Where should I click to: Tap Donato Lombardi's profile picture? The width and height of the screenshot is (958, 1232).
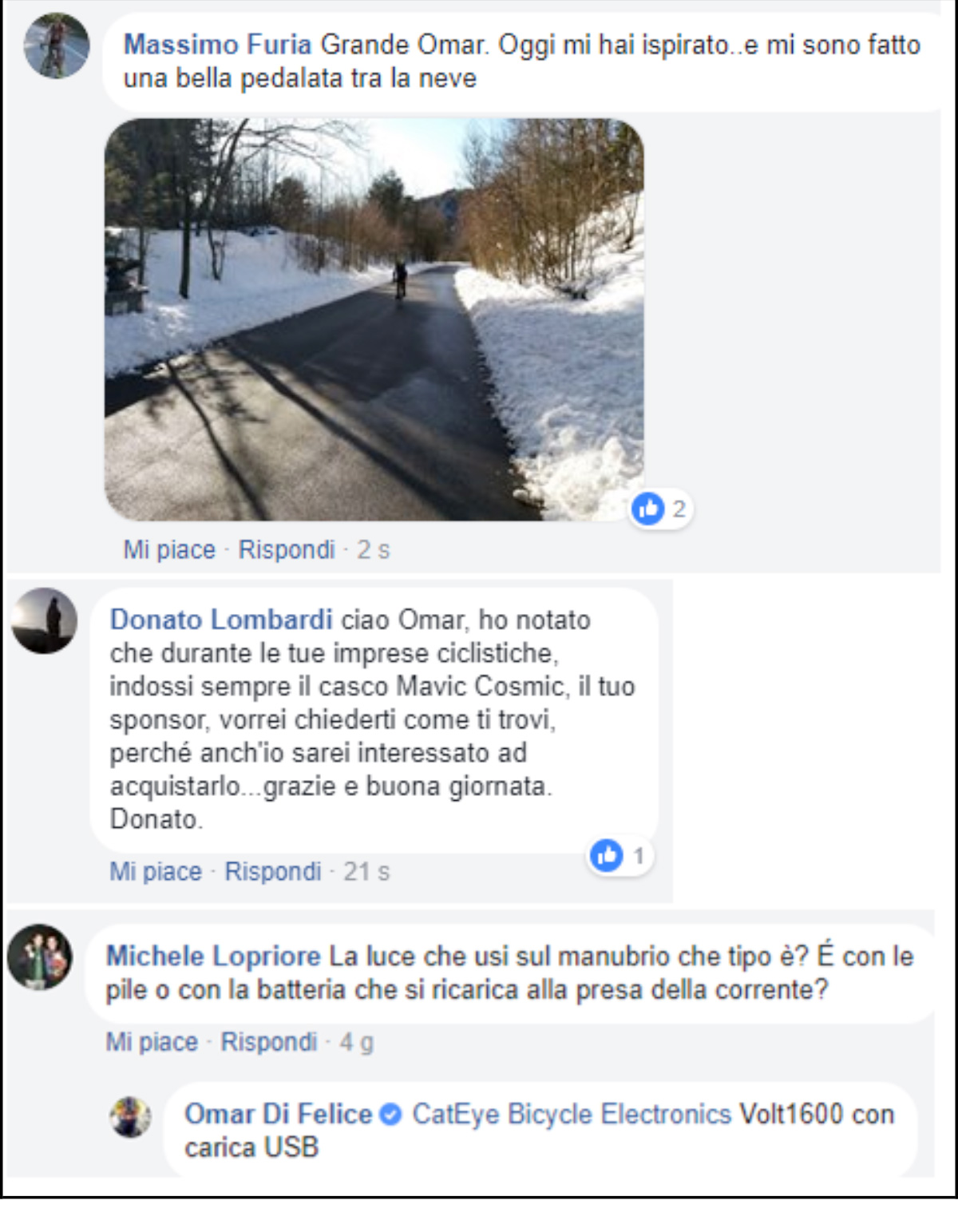click(x=45, y=621)
